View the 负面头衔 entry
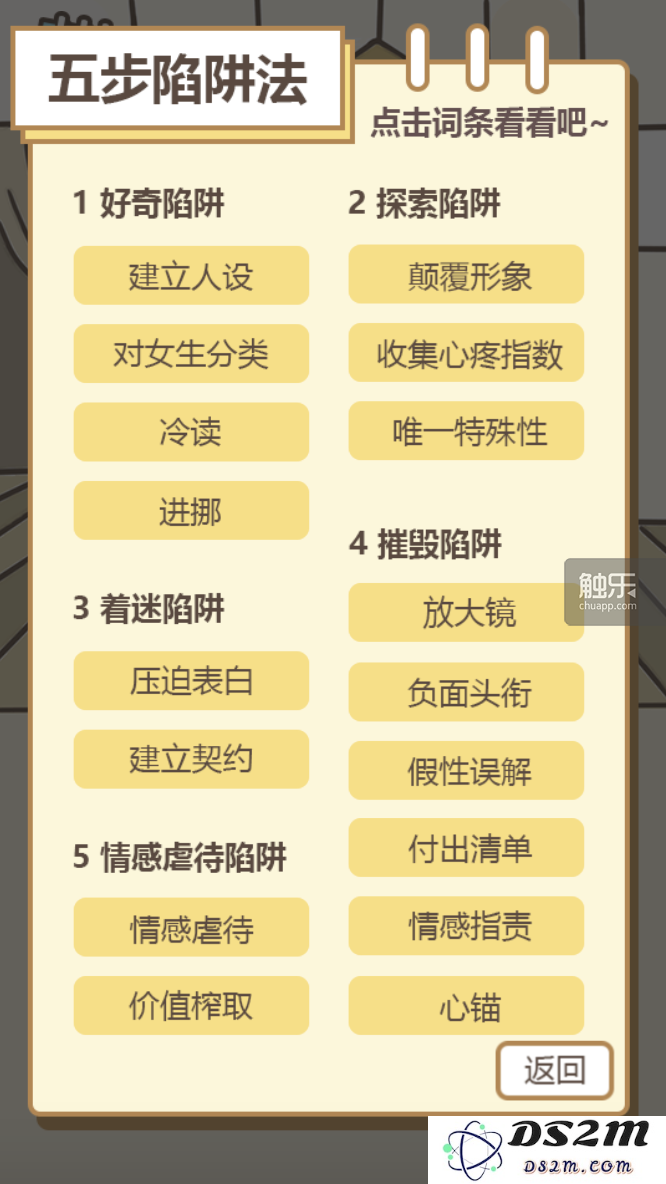Screen dimensions: 666x1184 coord(466,692)
